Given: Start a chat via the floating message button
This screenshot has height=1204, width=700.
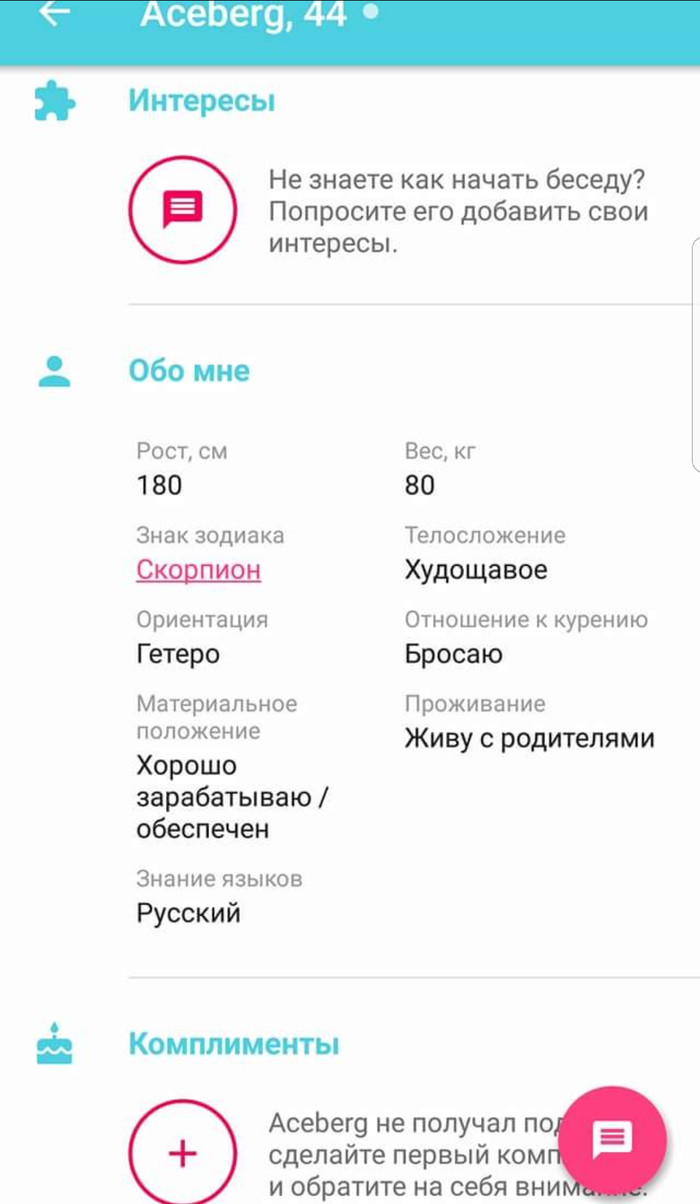Looking at the screenshot, I should 612,1138.
